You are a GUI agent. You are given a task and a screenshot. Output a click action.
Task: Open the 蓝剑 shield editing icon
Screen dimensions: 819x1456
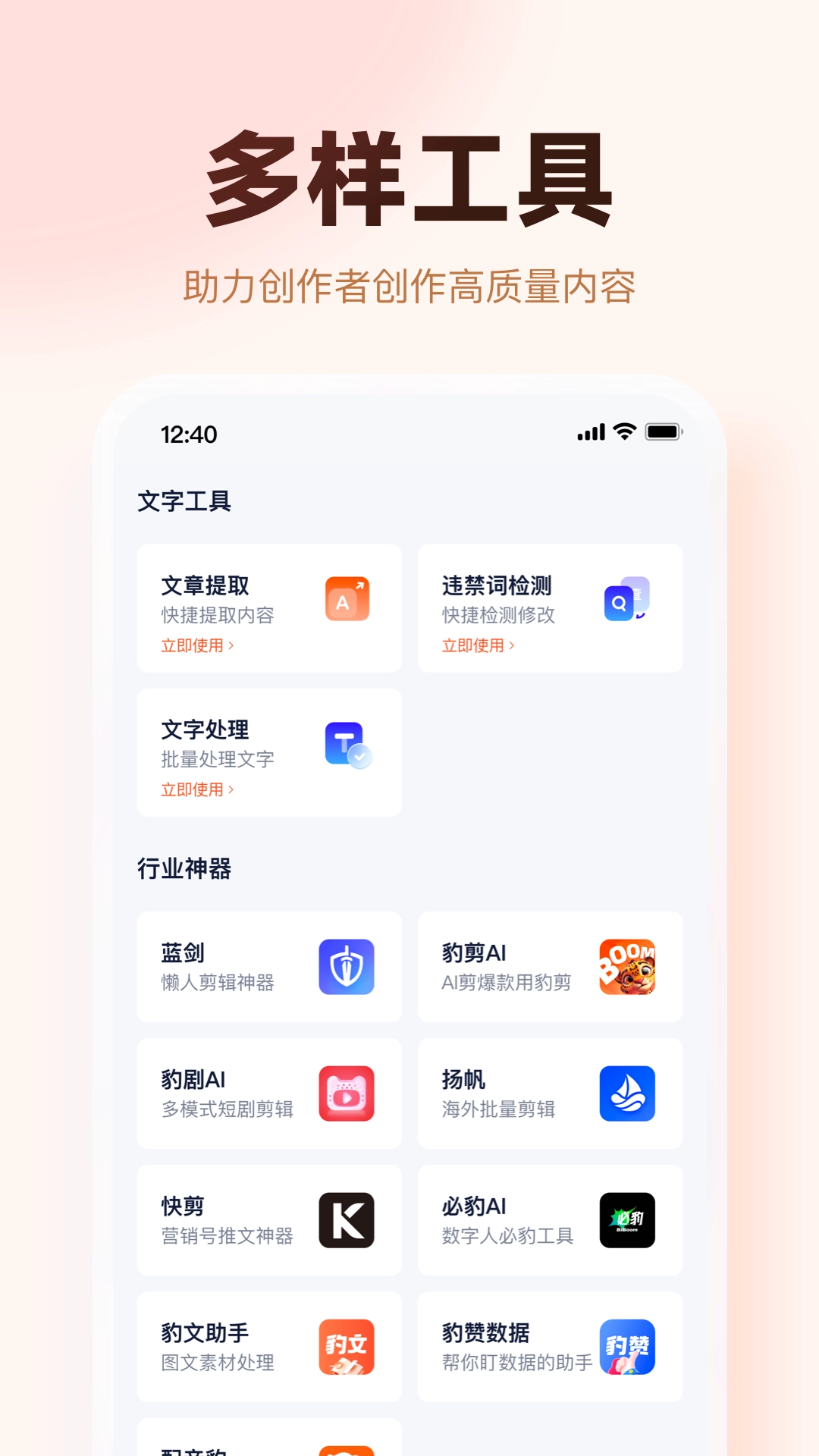(347, 966)
